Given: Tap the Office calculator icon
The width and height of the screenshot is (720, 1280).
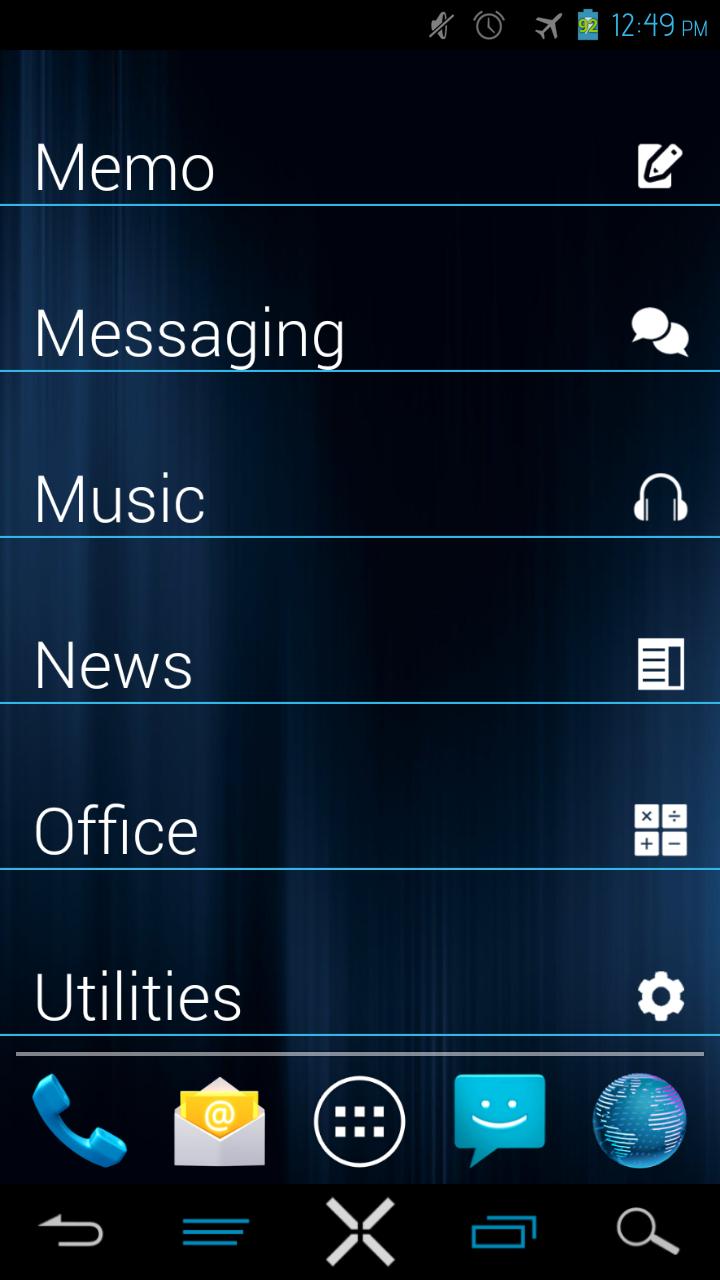Looking at the screenshot, I should (660, 828).
